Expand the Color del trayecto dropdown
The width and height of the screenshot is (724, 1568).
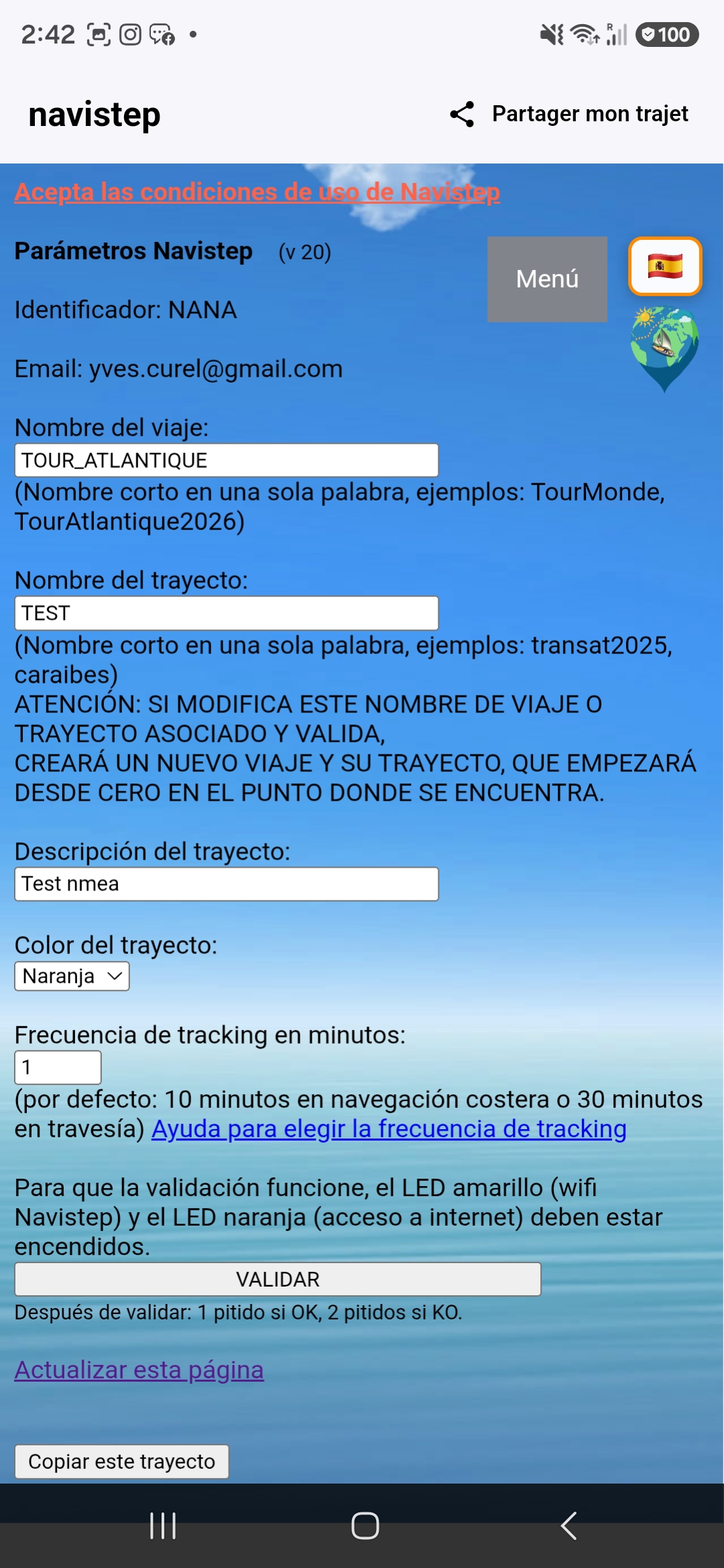point(72,976)
